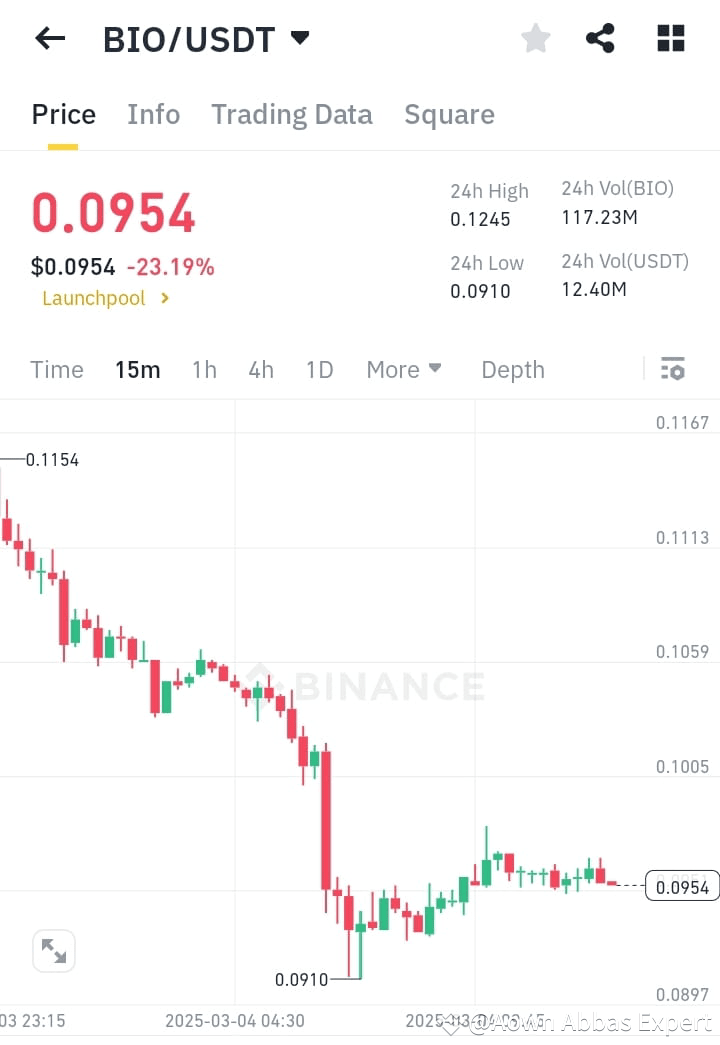The height and width of the screenshot is (1045, 720).
Task: Open the BIO/USDT pair selector dropdown
Action: (x=299, y=38)
